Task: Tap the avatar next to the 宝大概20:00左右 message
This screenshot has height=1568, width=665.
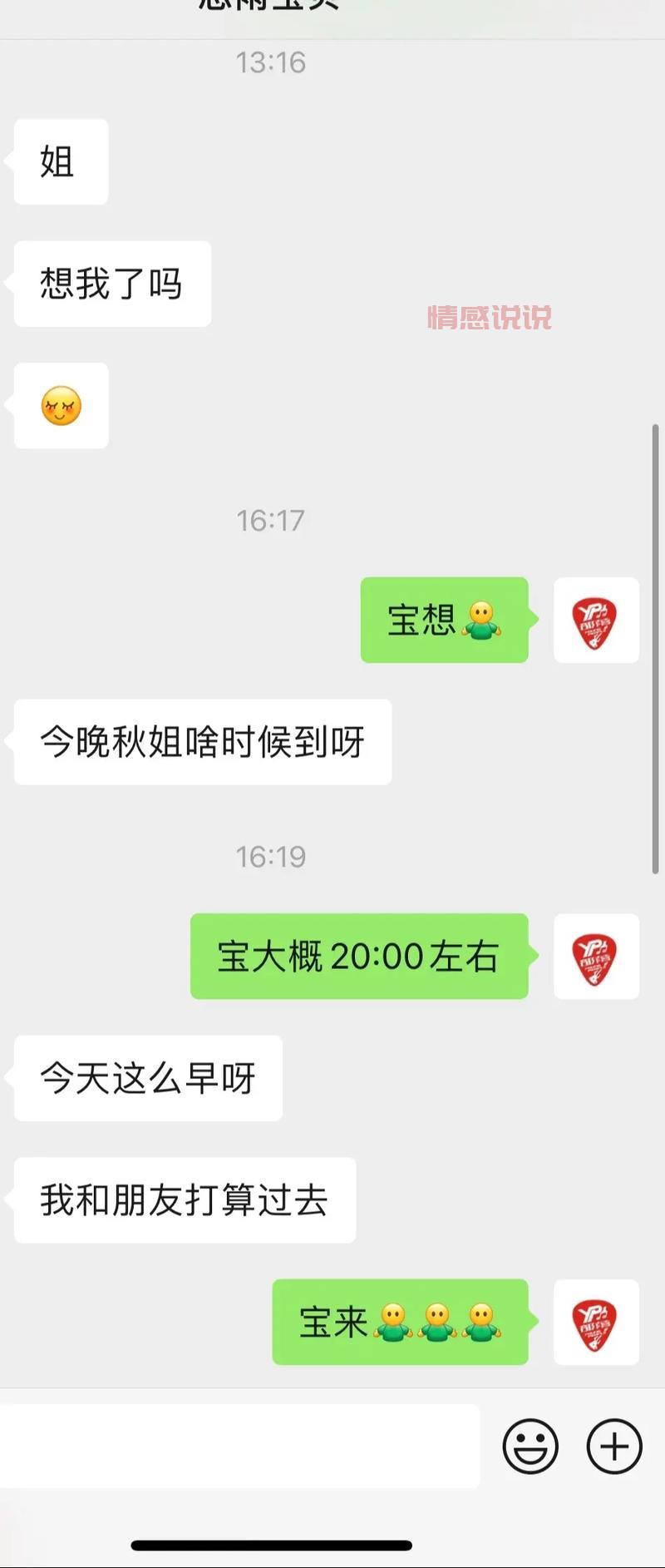Action: click(596, 957)
